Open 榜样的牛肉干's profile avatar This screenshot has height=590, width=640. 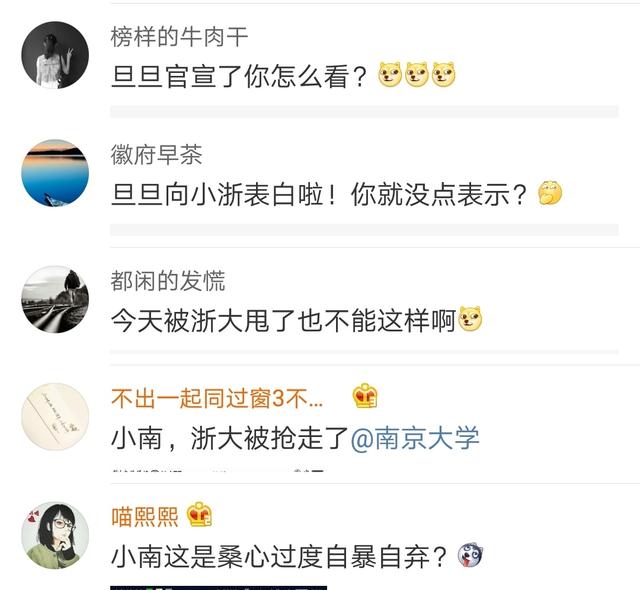(x=55, y=55)
